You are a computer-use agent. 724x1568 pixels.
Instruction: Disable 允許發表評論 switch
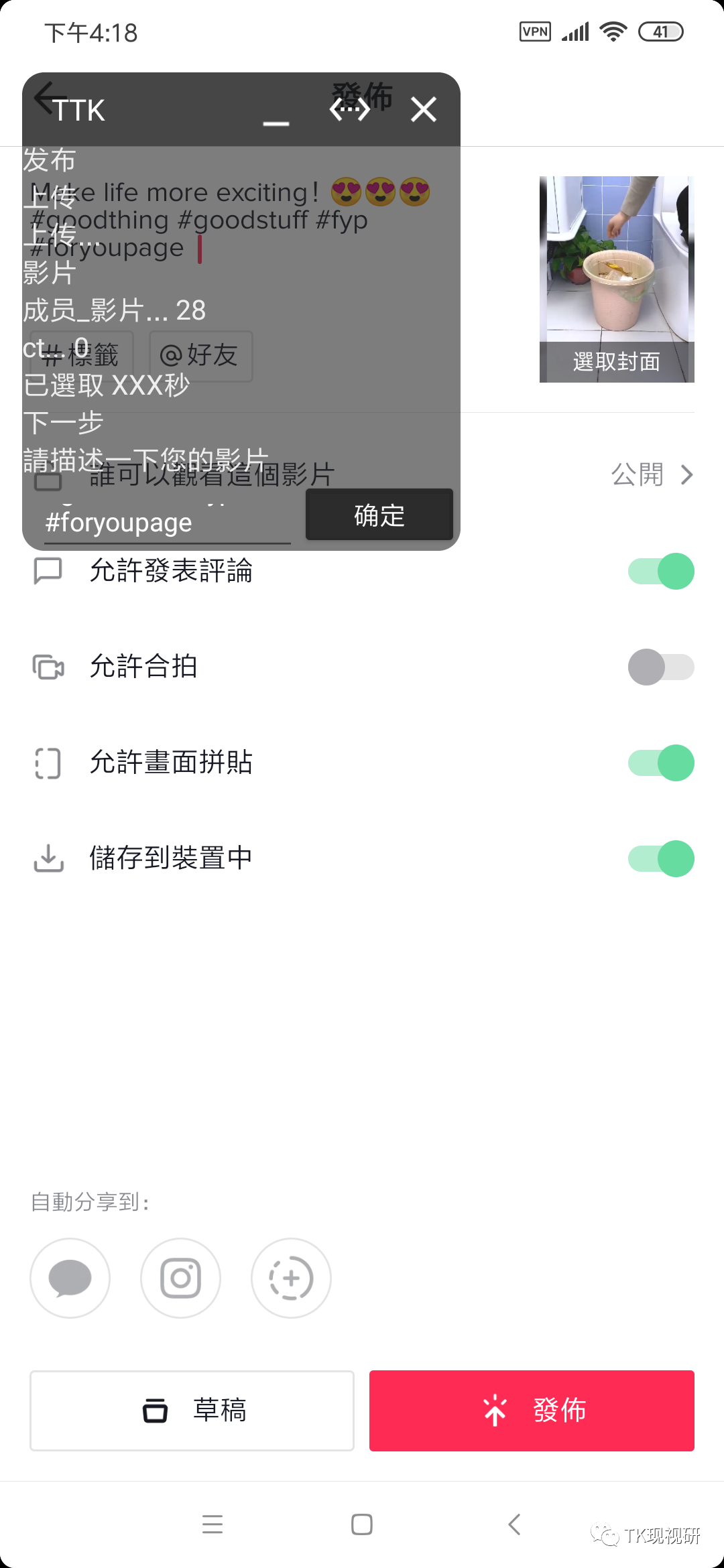tap(660, 571)
